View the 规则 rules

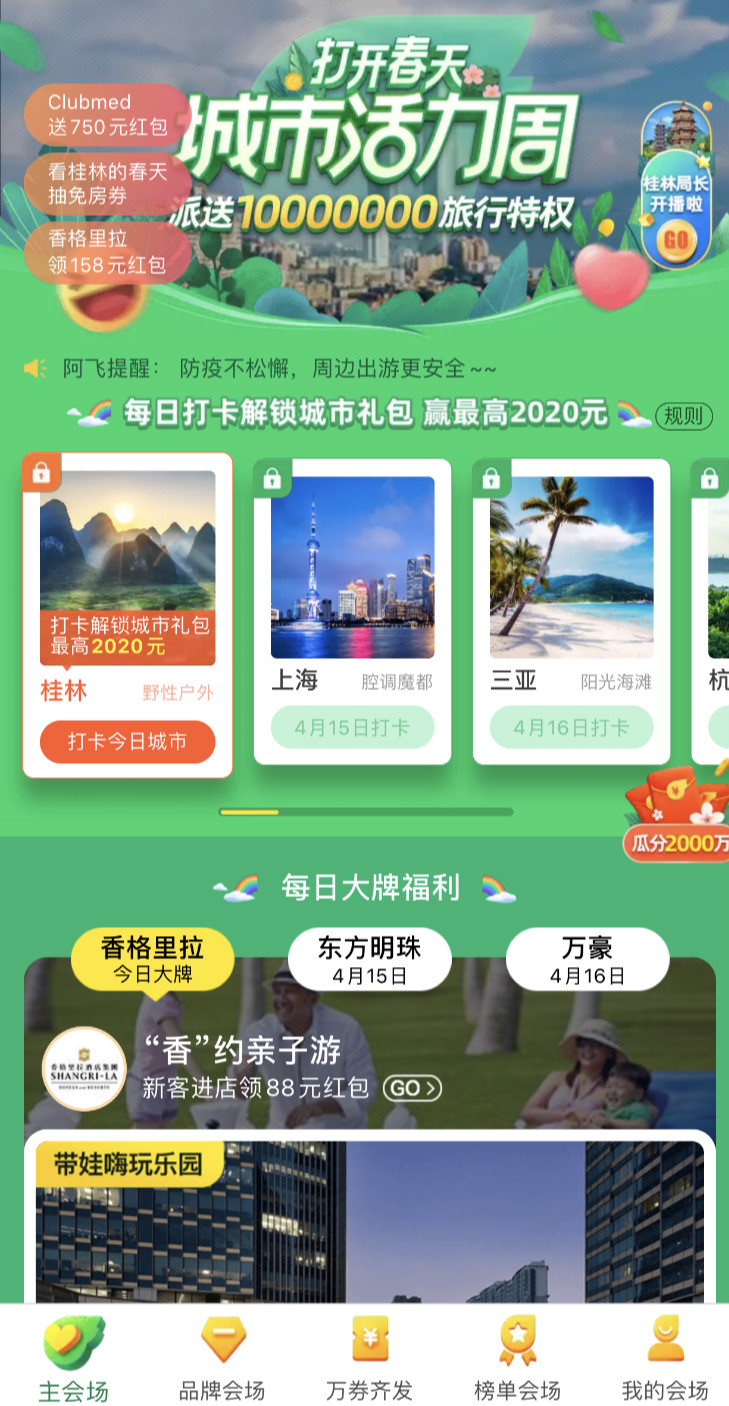(683, 416)
